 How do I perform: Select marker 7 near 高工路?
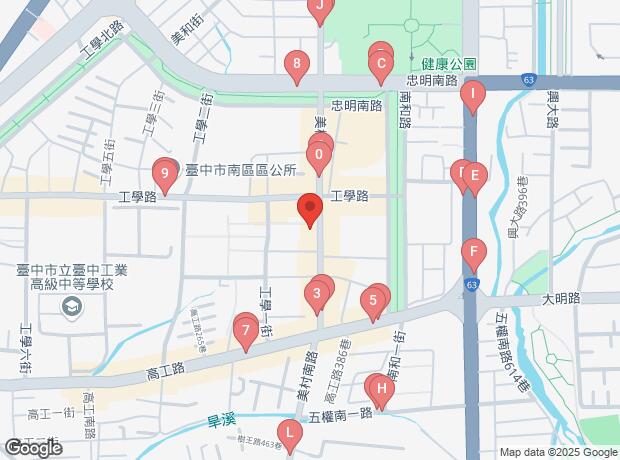[246, 331]
